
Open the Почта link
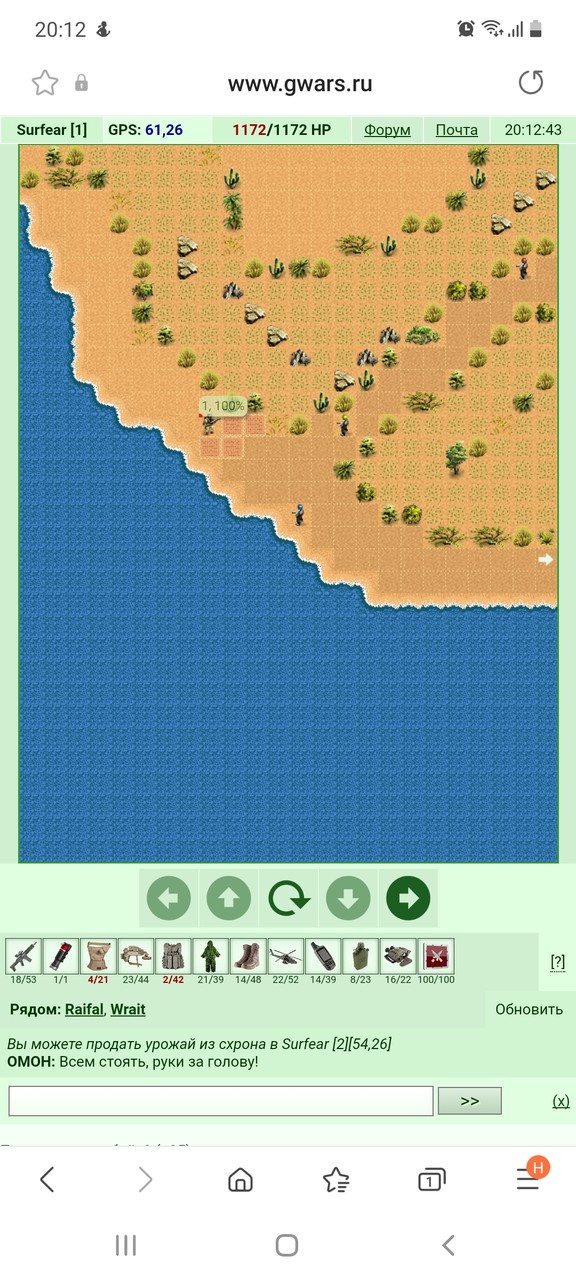coord(457,130)
